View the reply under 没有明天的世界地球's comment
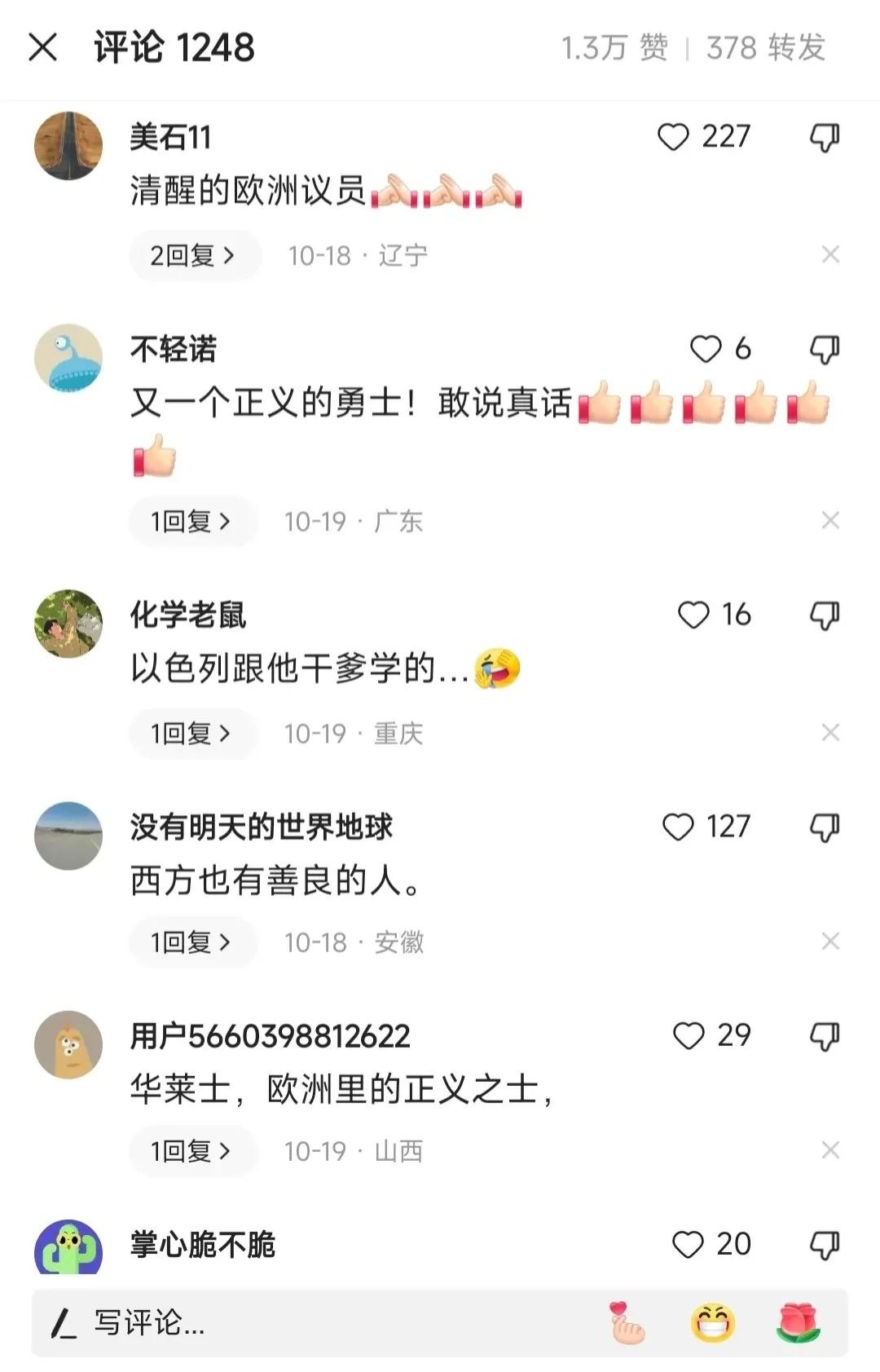 [x=192, y=942]
